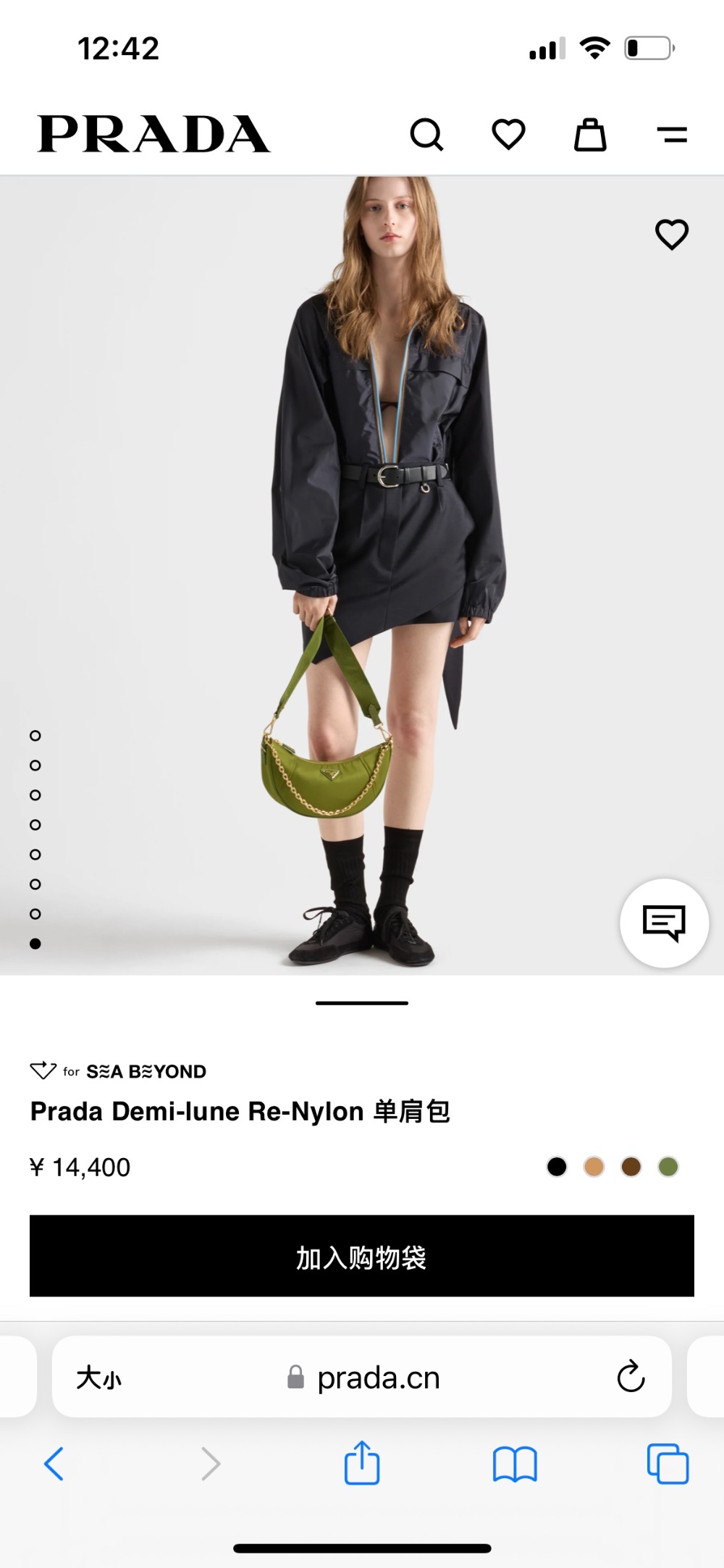Open the two-line menu button

[x=672, y=135]
